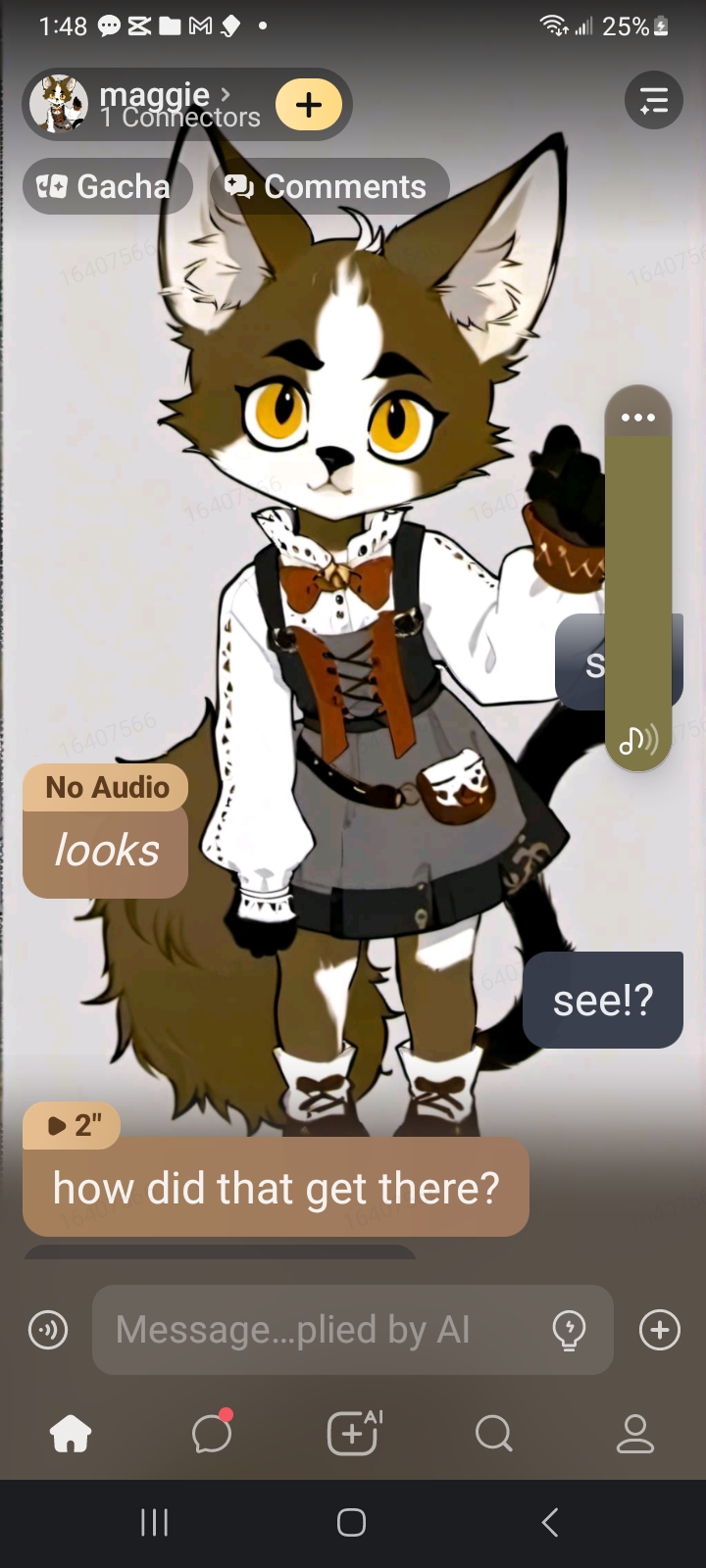
Task: Open the Gacha section
Action: 106,186
